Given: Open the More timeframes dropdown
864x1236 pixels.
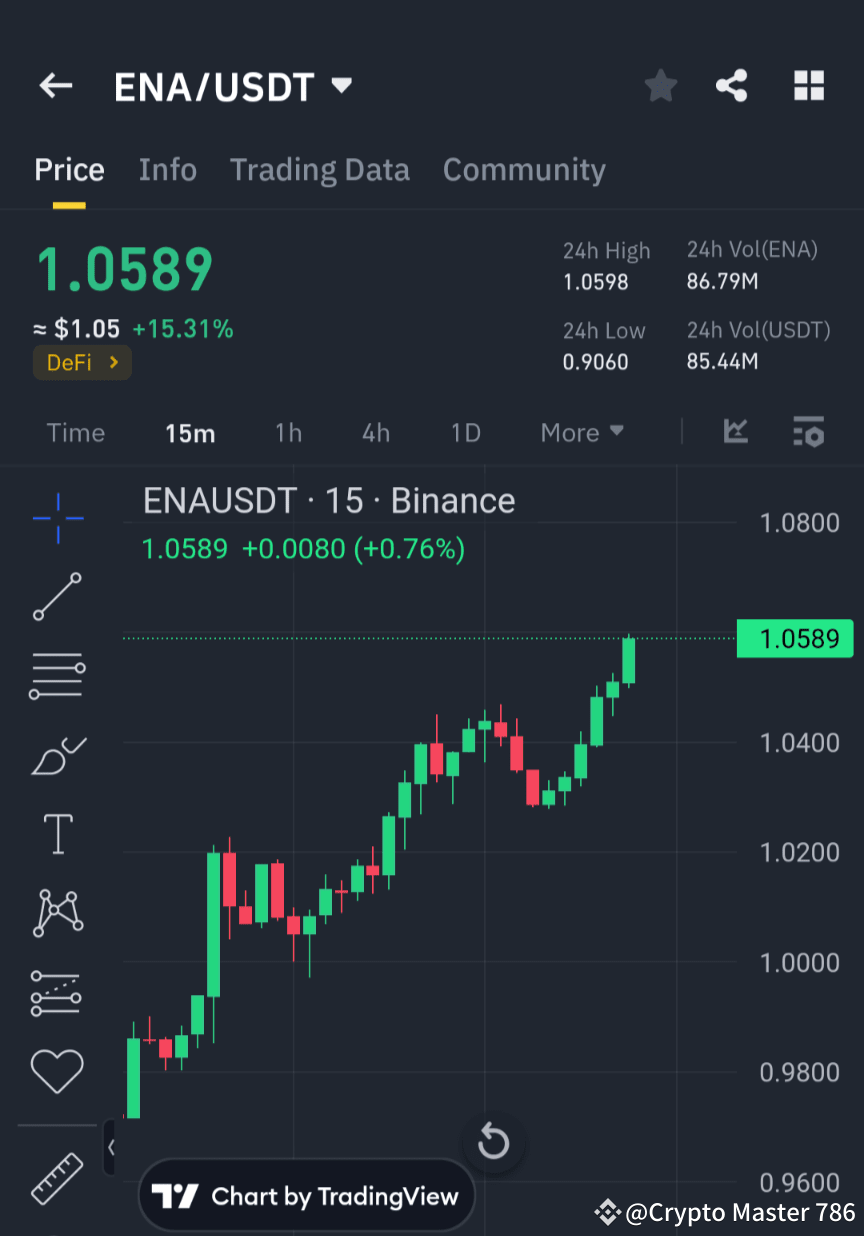Looking at the screenshot, I should 581,432.
